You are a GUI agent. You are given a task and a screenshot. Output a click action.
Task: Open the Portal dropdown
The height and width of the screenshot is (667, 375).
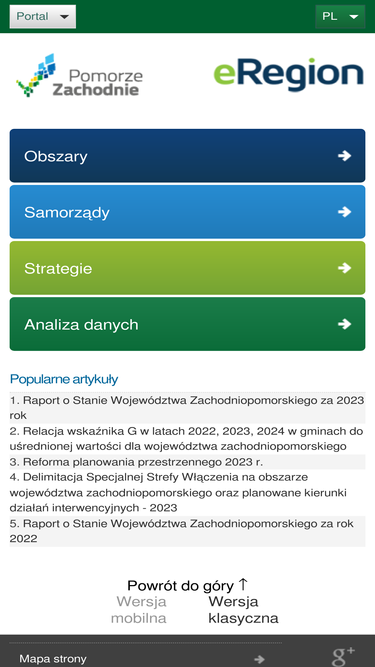43,17
